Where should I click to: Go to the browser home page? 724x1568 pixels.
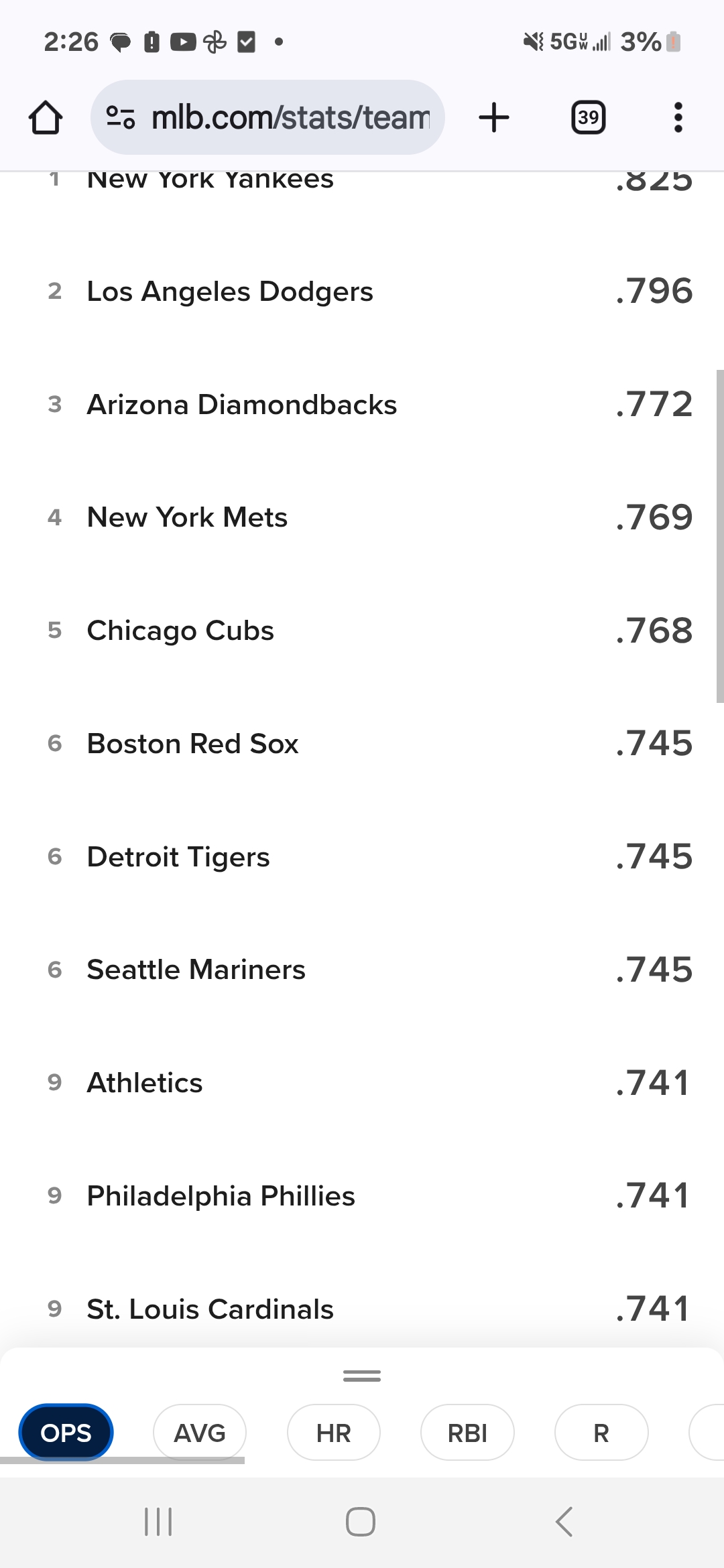46,118
